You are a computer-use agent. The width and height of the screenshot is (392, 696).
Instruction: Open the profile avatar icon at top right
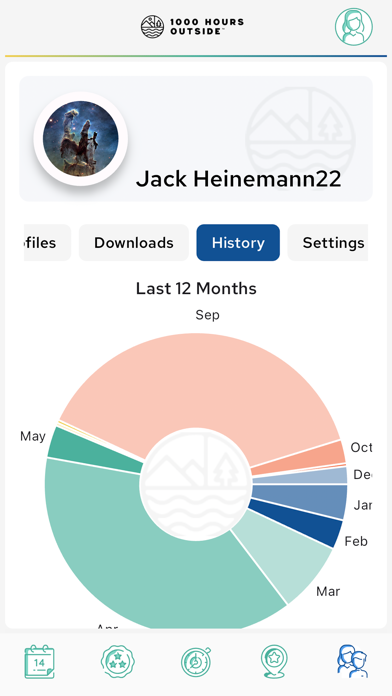pos(354,27)
